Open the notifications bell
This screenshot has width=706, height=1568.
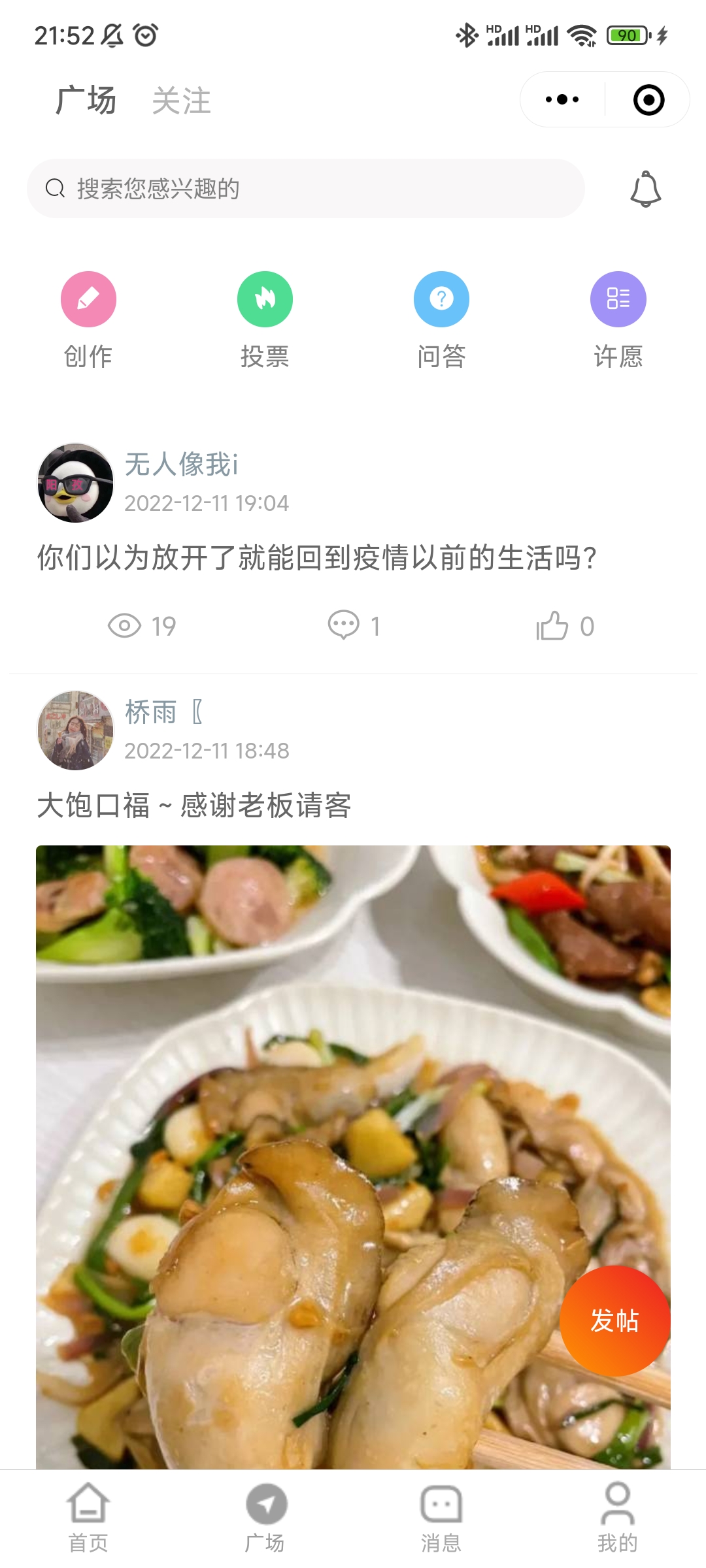pyautogui.click(x=645, y=189)
